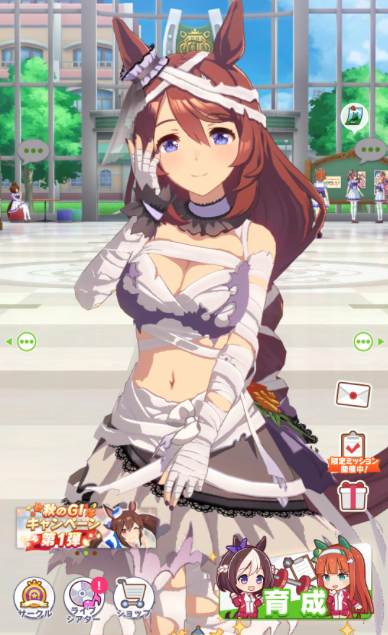388x635 pixels.
Task: Open the present gift box
Action: (x=353, y=496)
